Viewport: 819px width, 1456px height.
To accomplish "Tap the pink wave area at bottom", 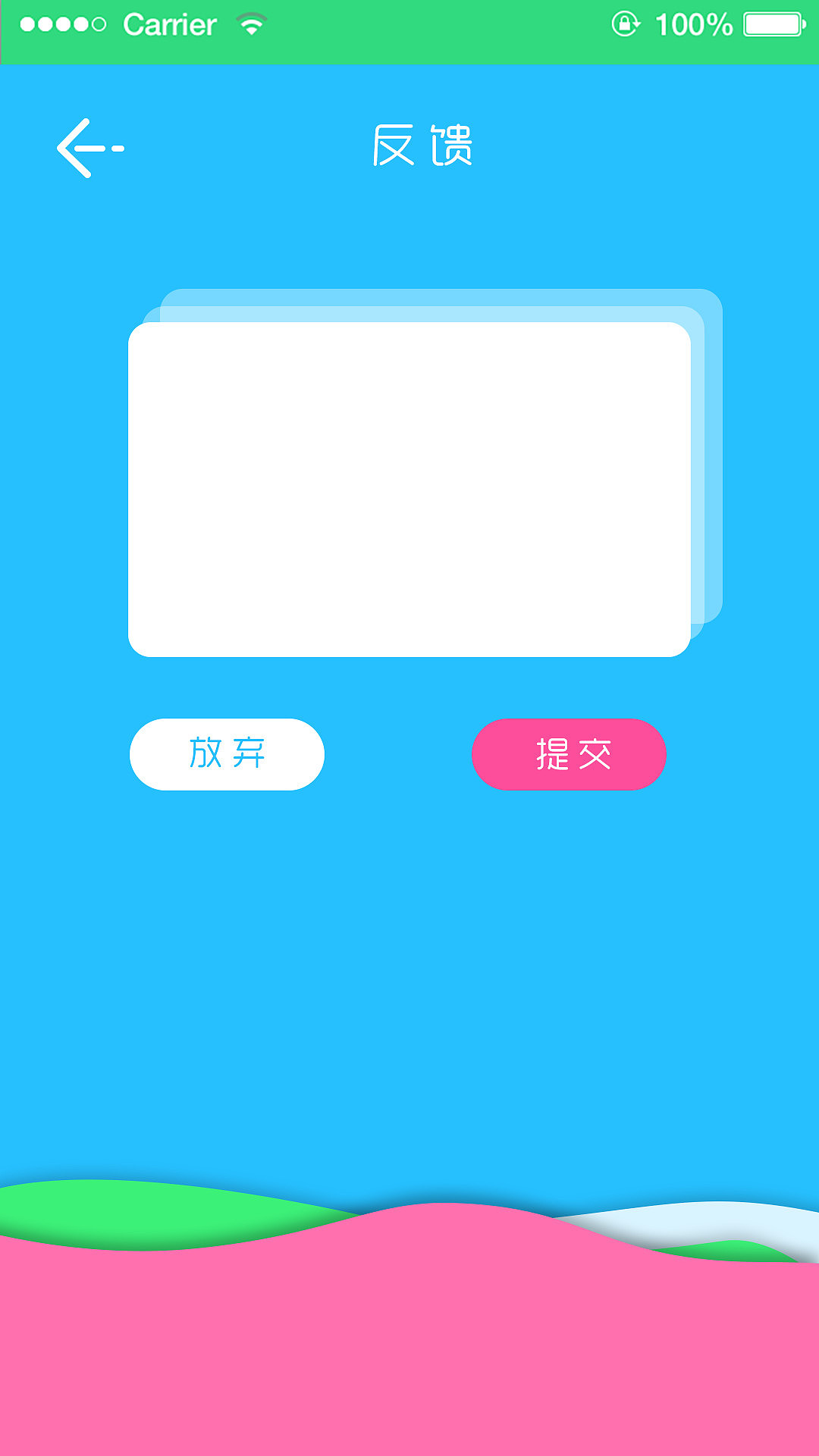I will 409,1349.
